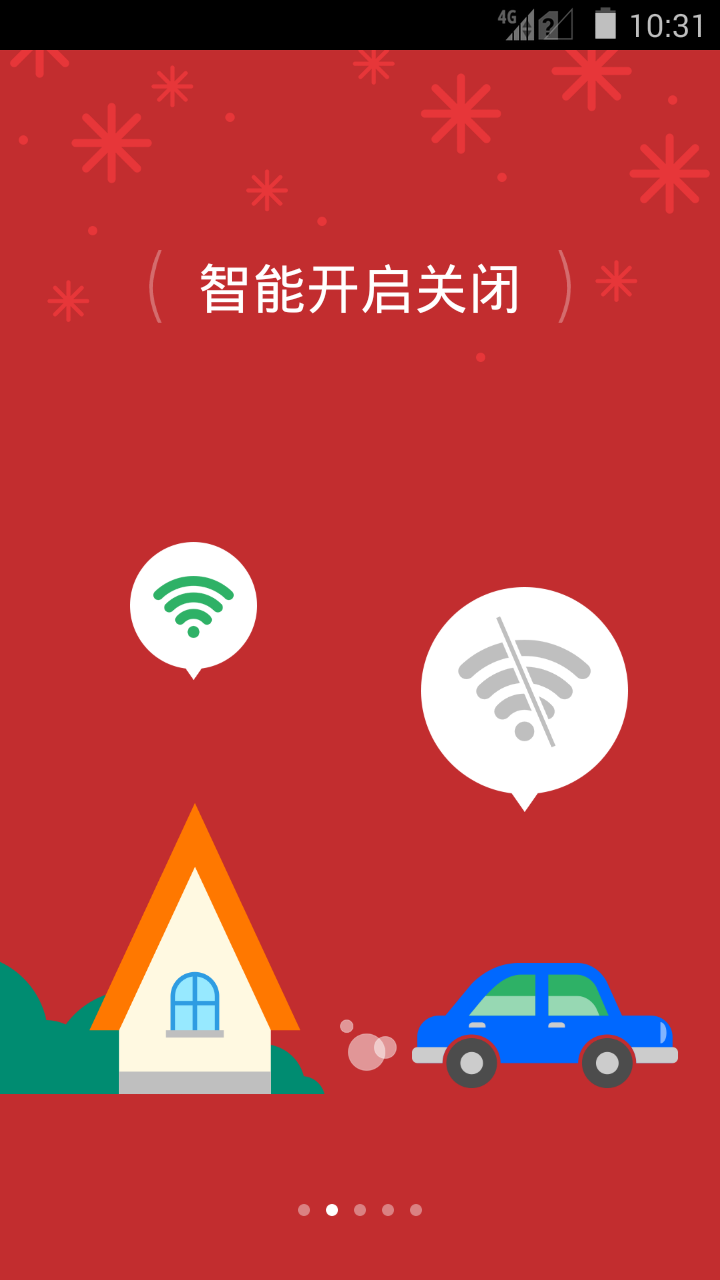This screenshot has width=720, height=1280.
Task: Select the fourth pagination dot
Action: pyautogui.click(x=387, y=1210)
